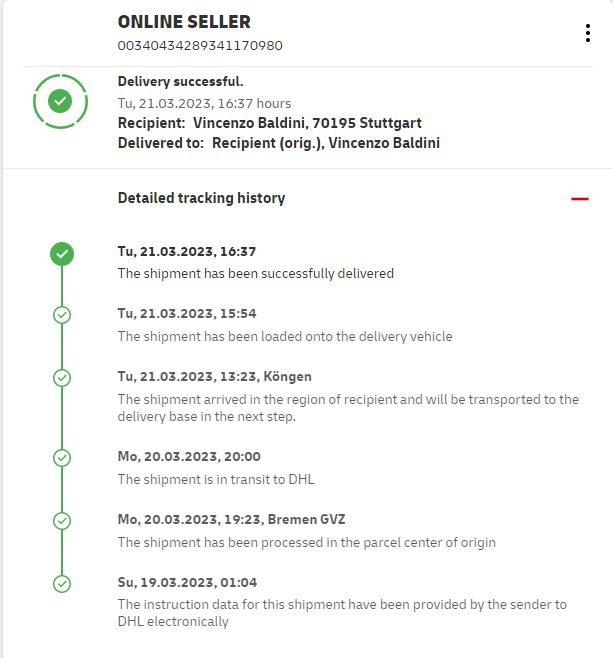The height and width of the screenshot is (658, 613).
Task: Collapse the detailed tracking history
Action: [579, 199]
